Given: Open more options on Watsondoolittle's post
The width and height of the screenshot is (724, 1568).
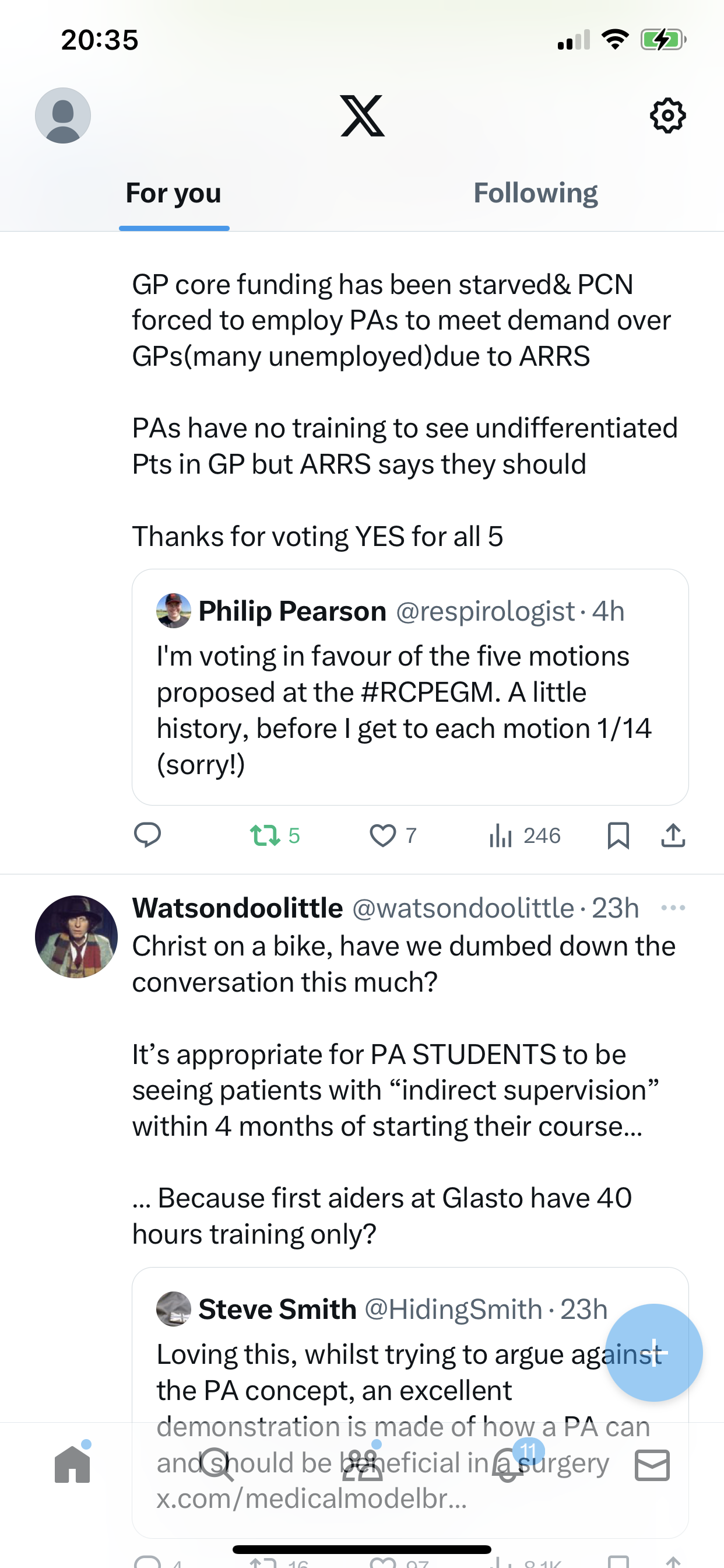Looking at the screenshot, I should (x=673, y=908).
